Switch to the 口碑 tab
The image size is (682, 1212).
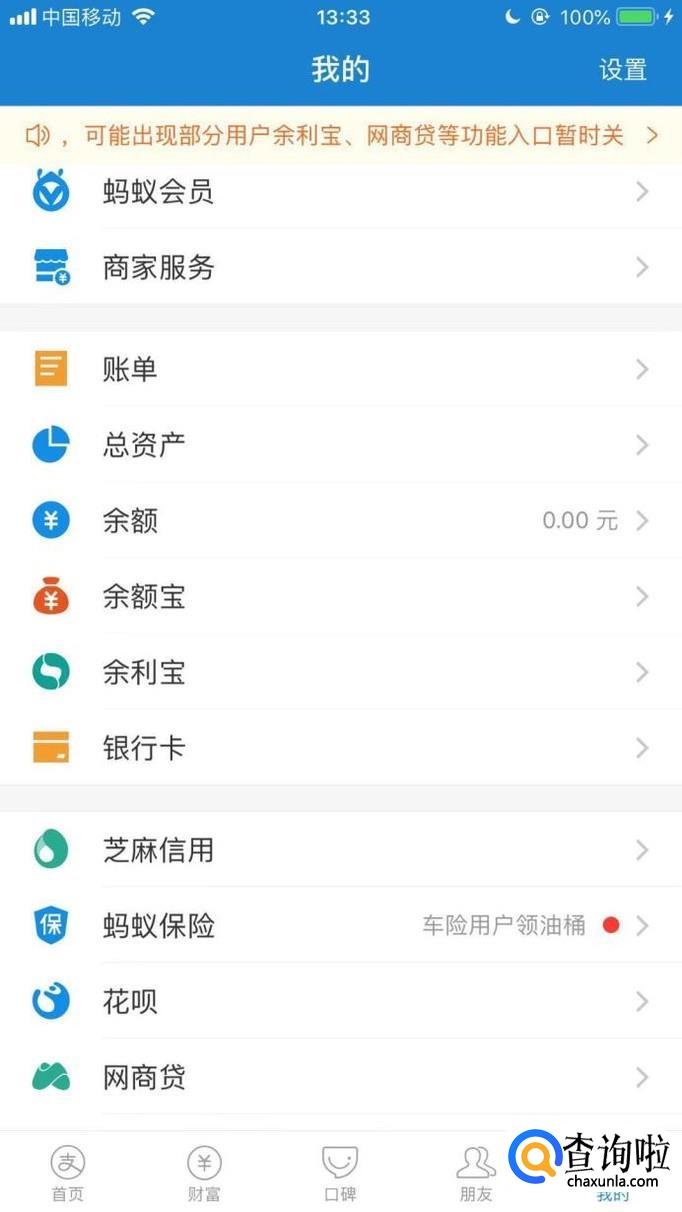[x=340, y=1172]
